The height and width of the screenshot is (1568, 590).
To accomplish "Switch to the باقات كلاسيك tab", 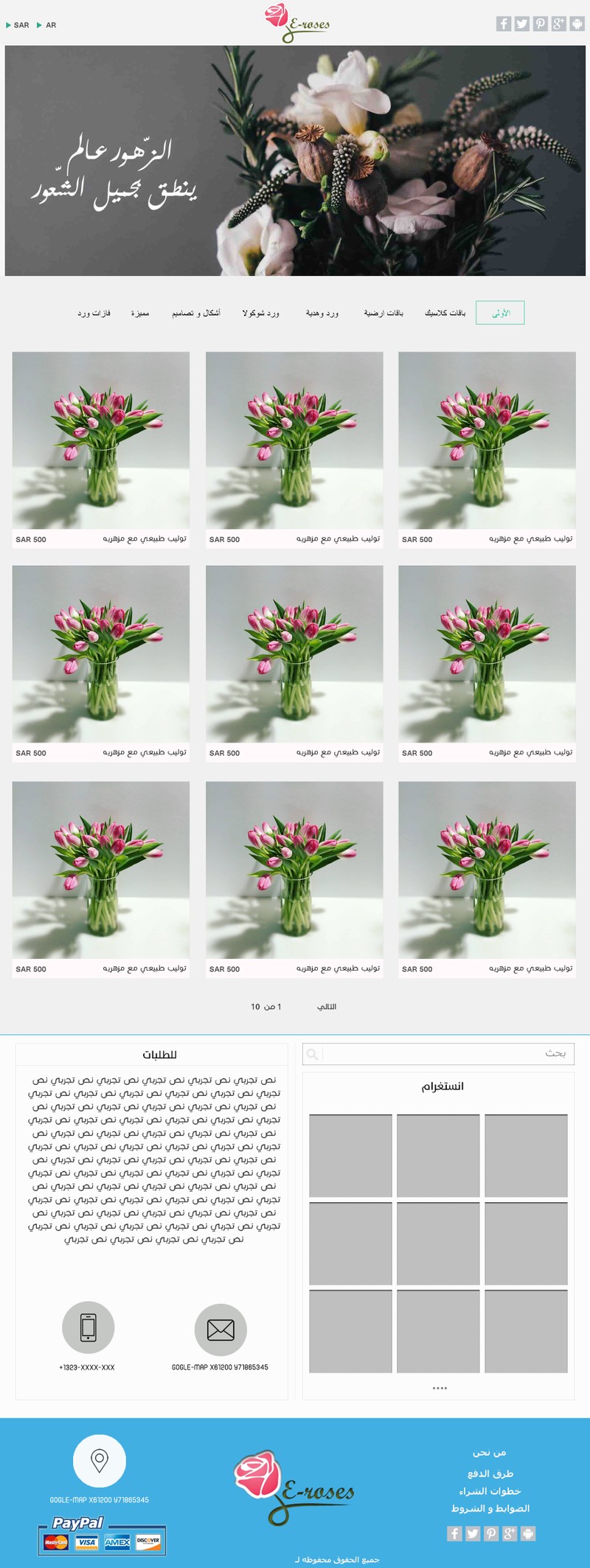I will click(x=445, y=313).
